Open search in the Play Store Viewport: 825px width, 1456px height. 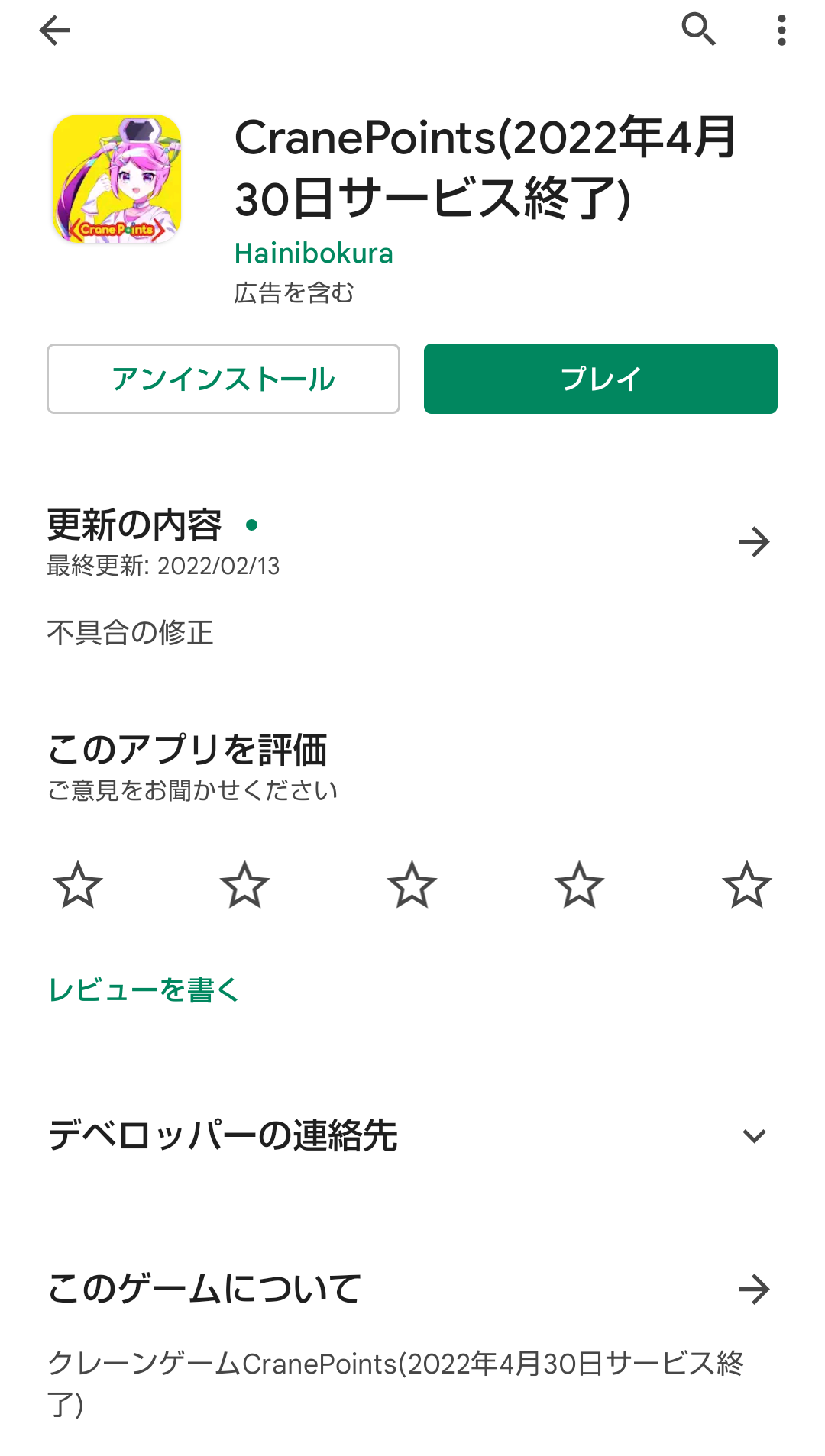pos(698,31)
